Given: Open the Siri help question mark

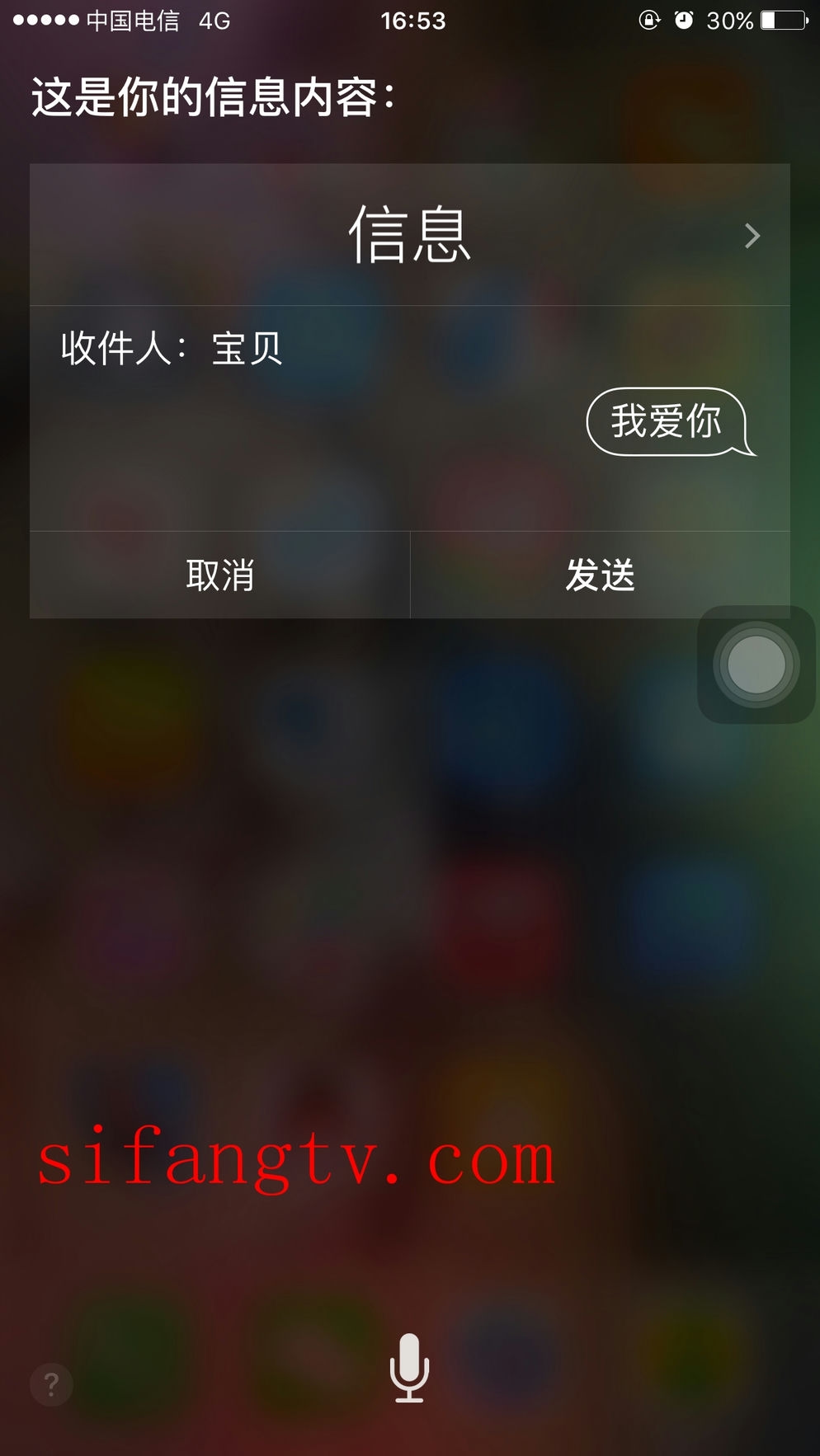Looking at the screenshot, I should [51, 1384].
